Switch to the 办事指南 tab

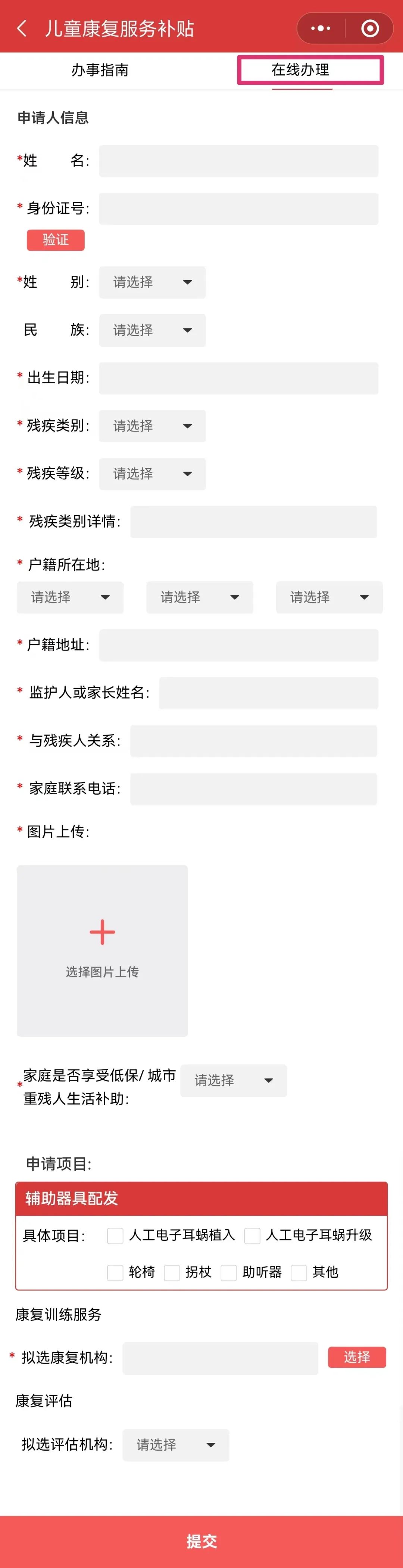pyautogui.click(x=100, y=70)
